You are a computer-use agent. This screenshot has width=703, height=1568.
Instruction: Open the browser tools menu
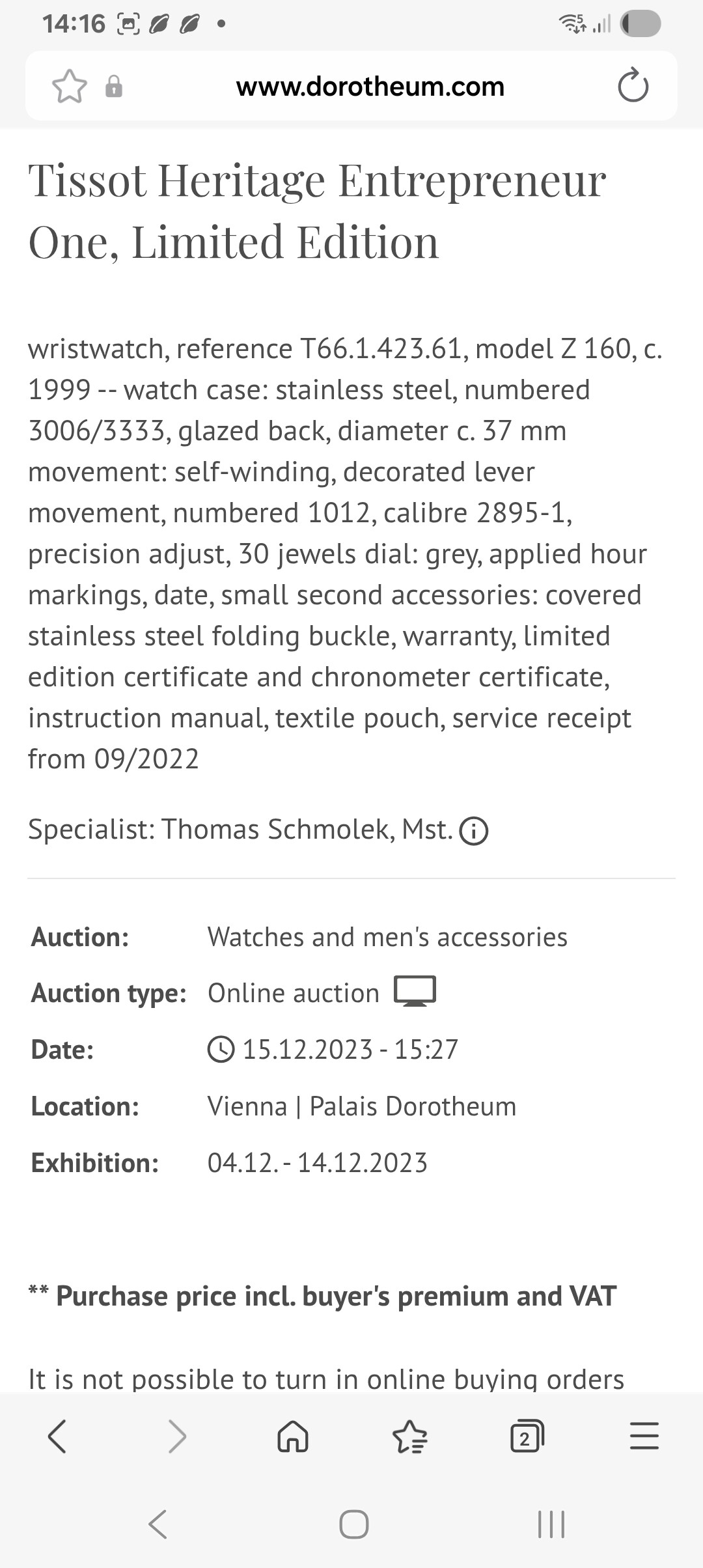pyautogui.click(x=644, y=1436)
